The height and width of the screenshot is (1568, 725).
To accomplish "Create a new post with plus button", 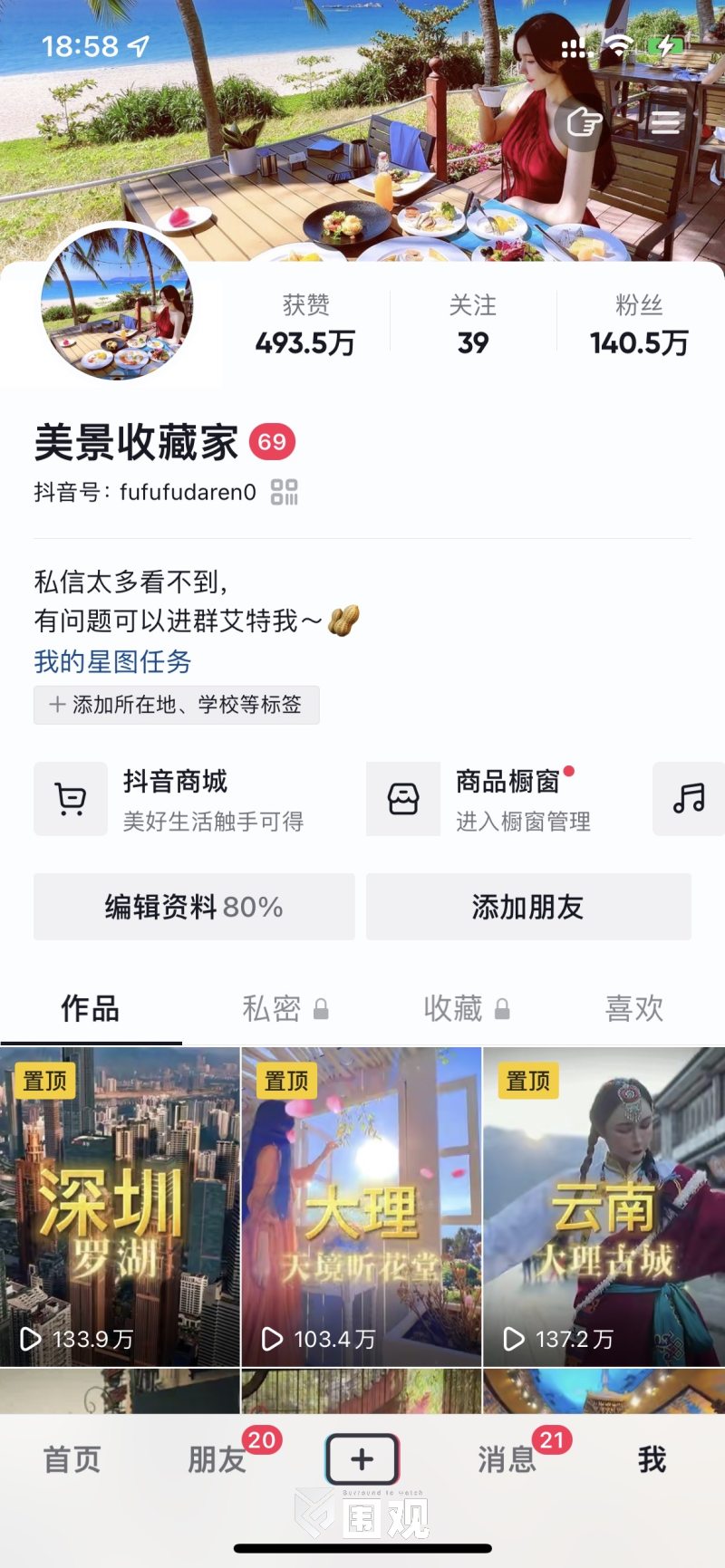I will coord(362,1458).
